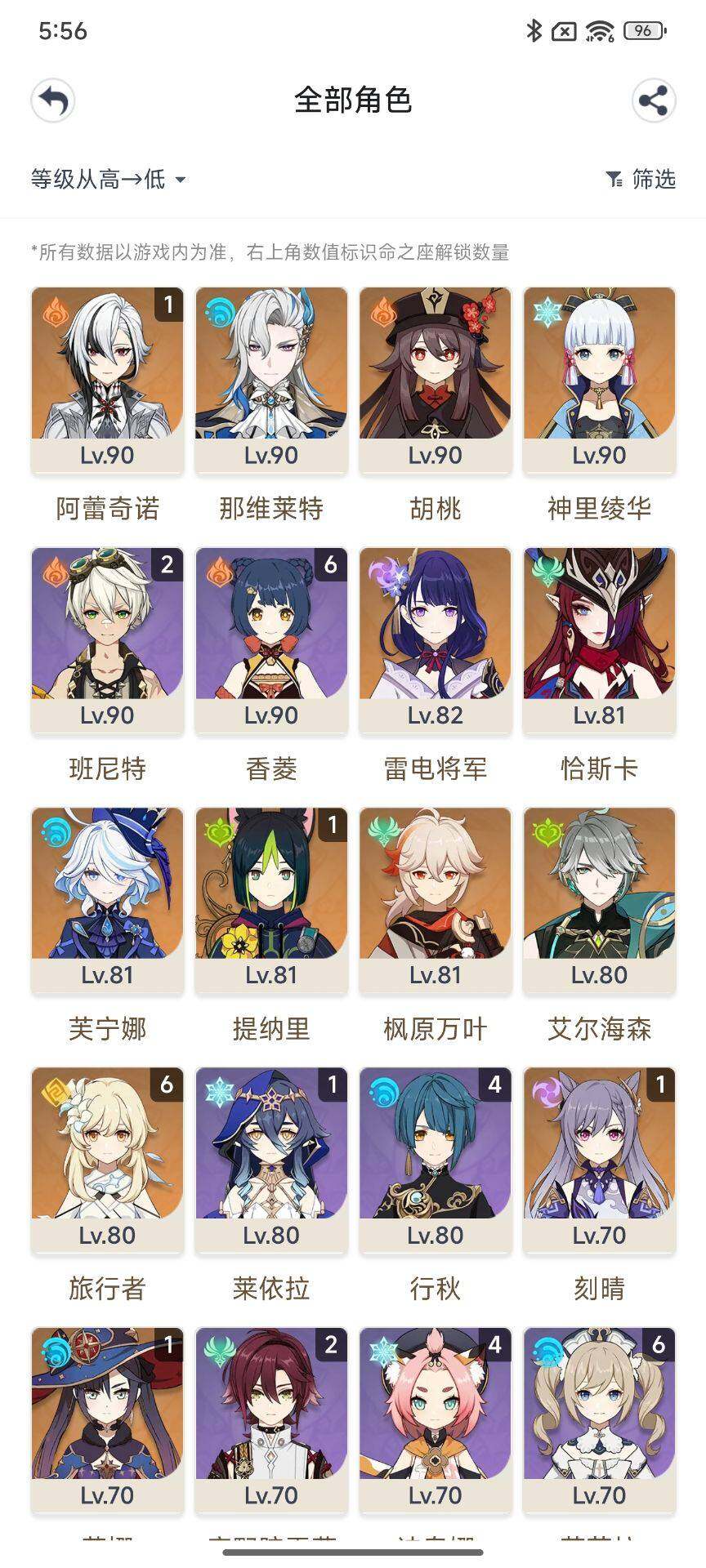Open 雷电将军 character card

point(436,639)
